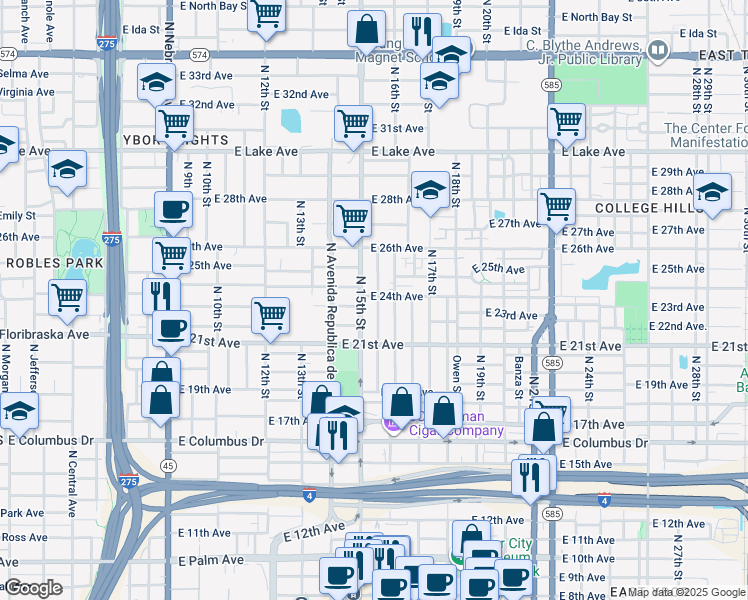Select the shopping cart marker on E 28th Ave by N 15th St
This screenshot has width=748, height=600.
pos(352,217)
